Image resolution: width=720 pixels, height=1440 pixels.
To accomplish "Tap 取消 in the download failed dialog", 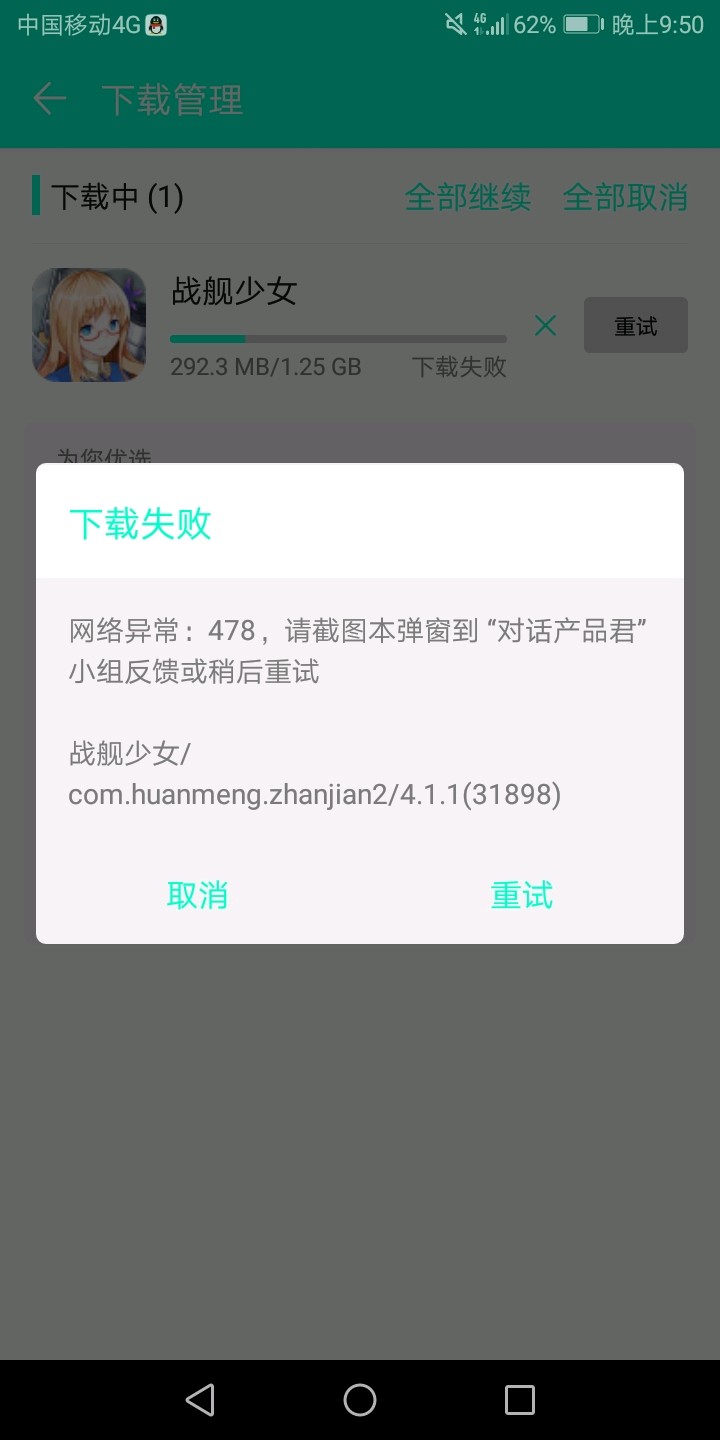I will point(197,894).
